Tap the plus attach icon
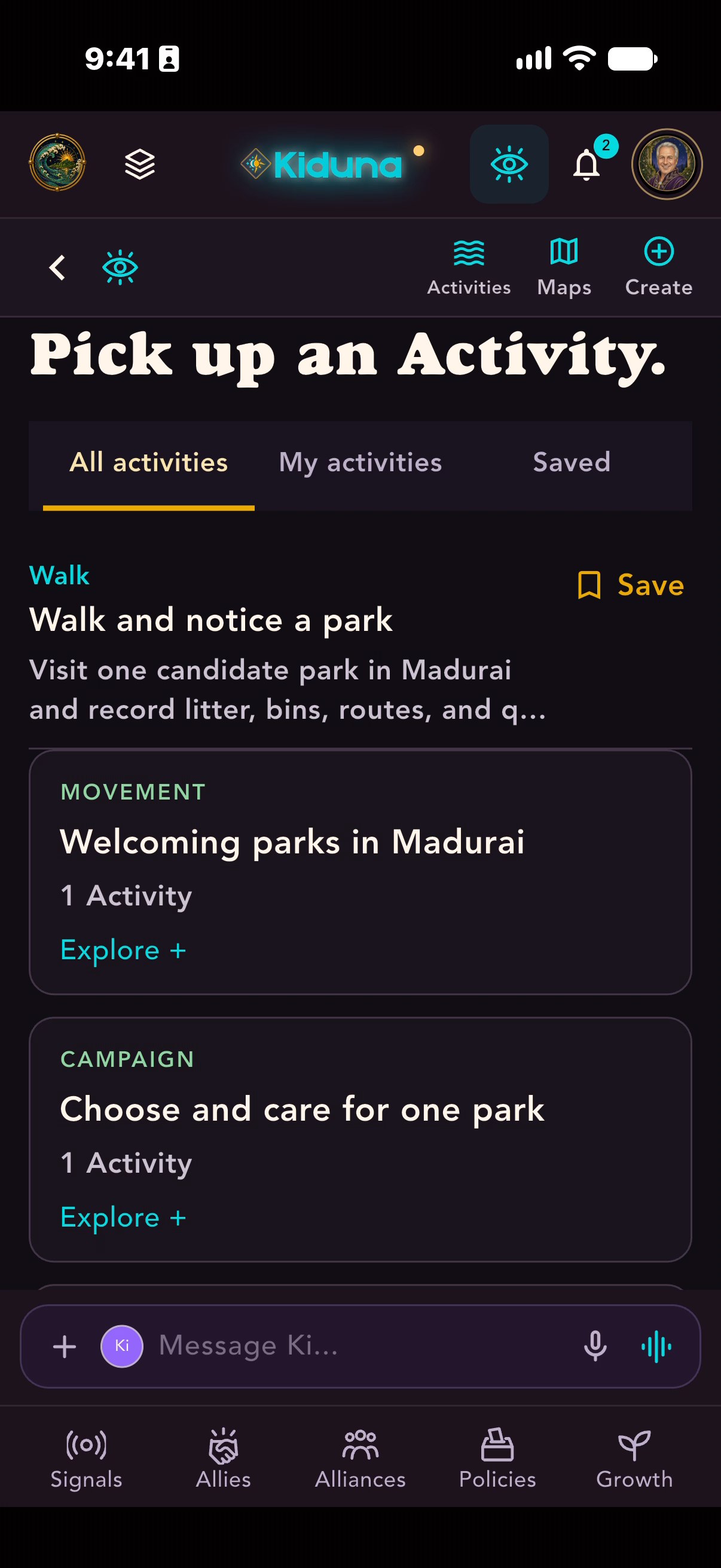The image size is (721, 1568). (x=65, y=1347)
